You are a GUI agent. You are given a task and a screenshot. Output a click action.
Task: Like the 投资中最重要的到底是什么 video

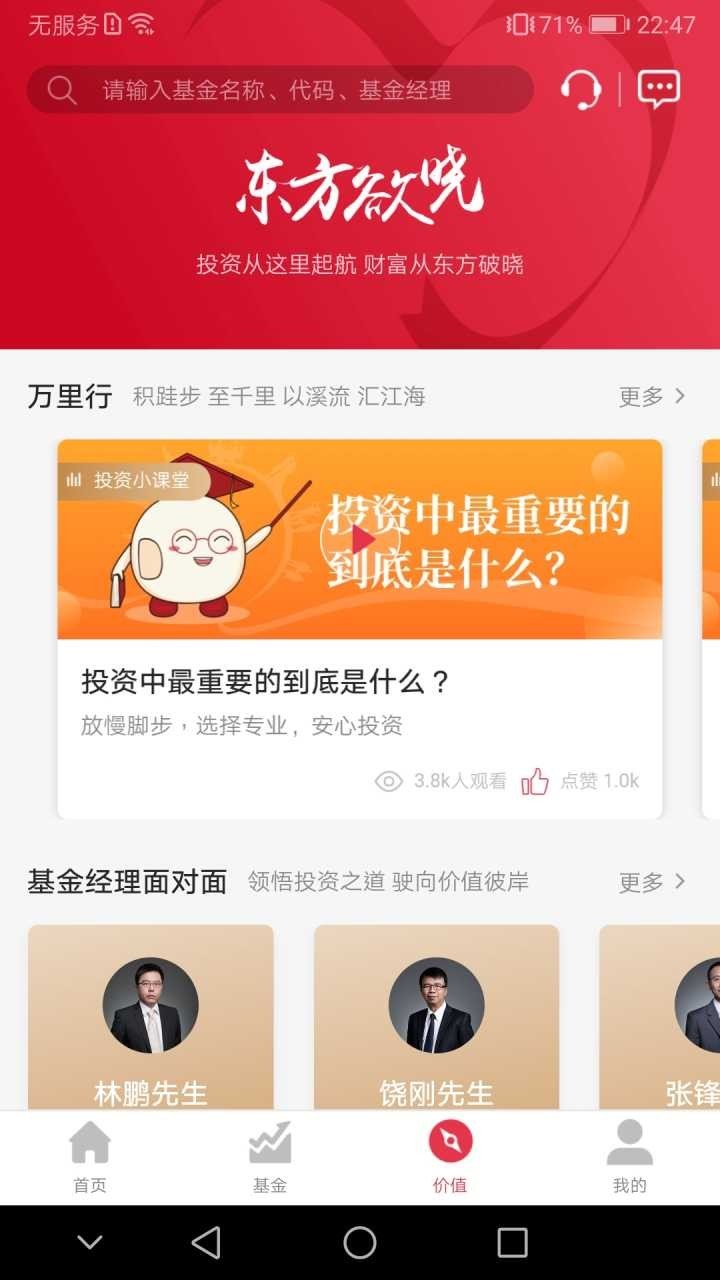point(535,781)
